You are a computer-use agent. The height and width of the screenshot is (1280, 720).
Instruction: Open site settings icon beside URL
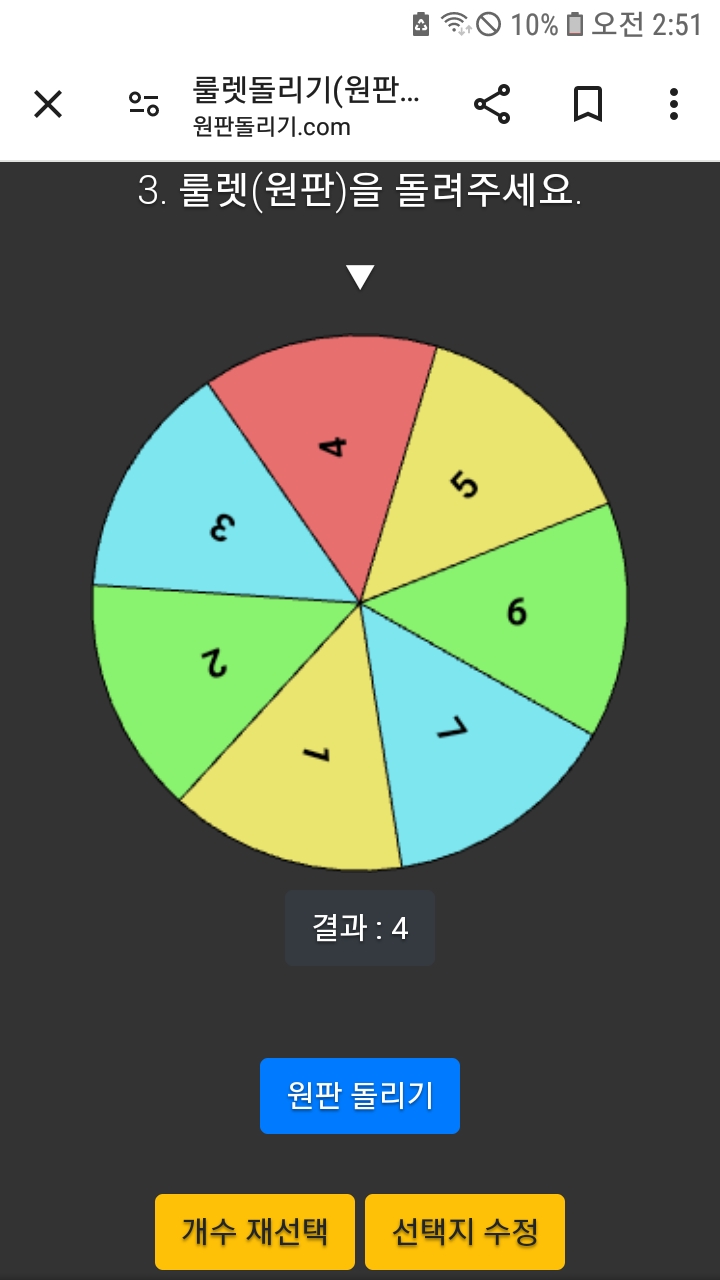(x=144, y=104)
